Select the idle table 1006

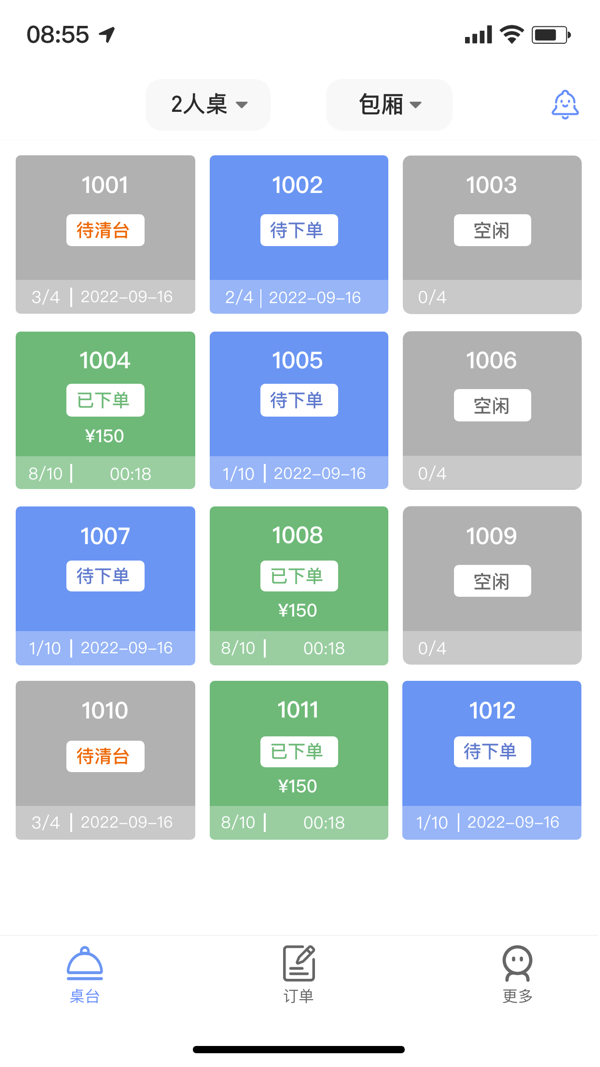491,409
